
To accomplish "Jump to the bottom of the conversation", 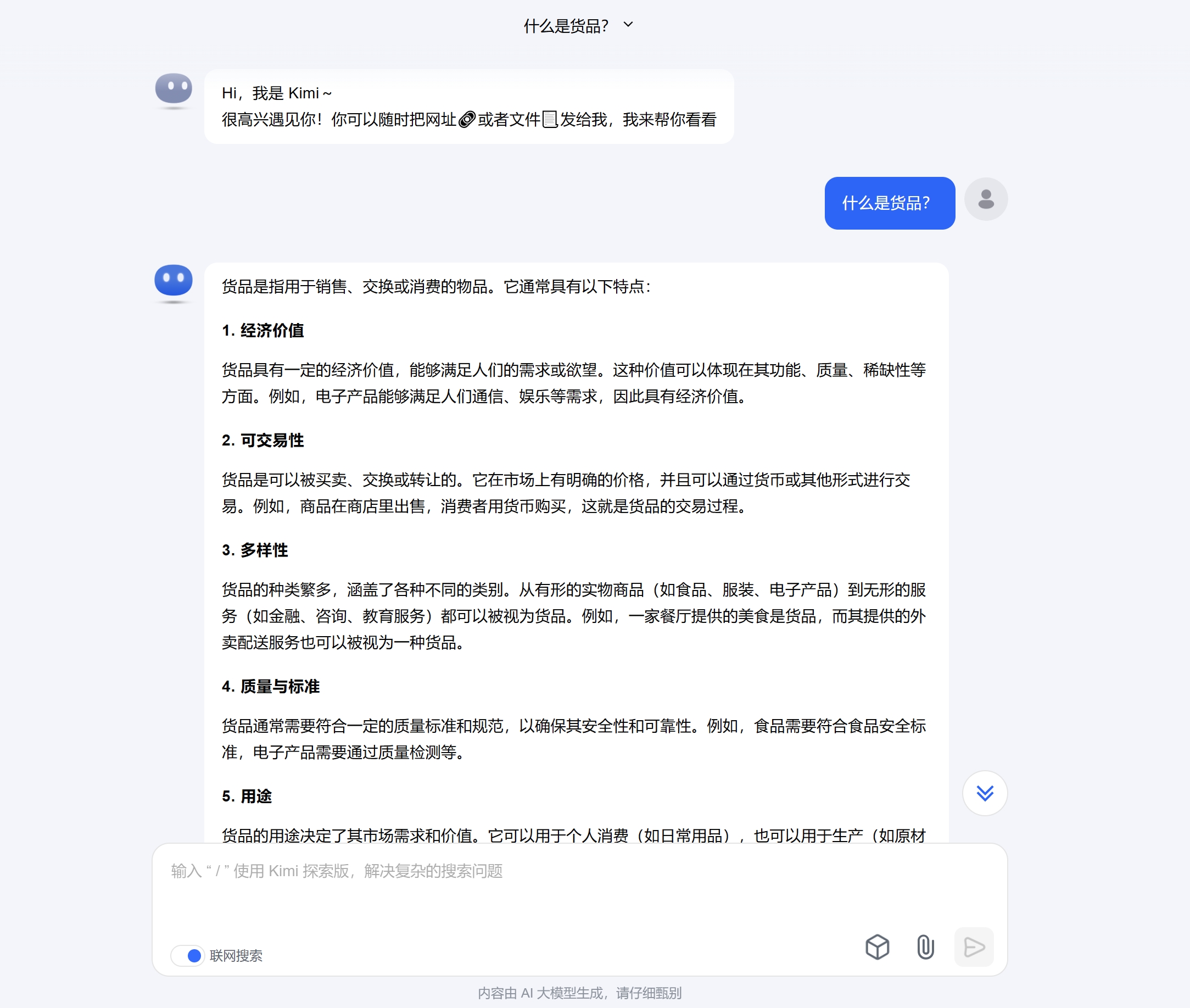I will (x=984, y=793).
